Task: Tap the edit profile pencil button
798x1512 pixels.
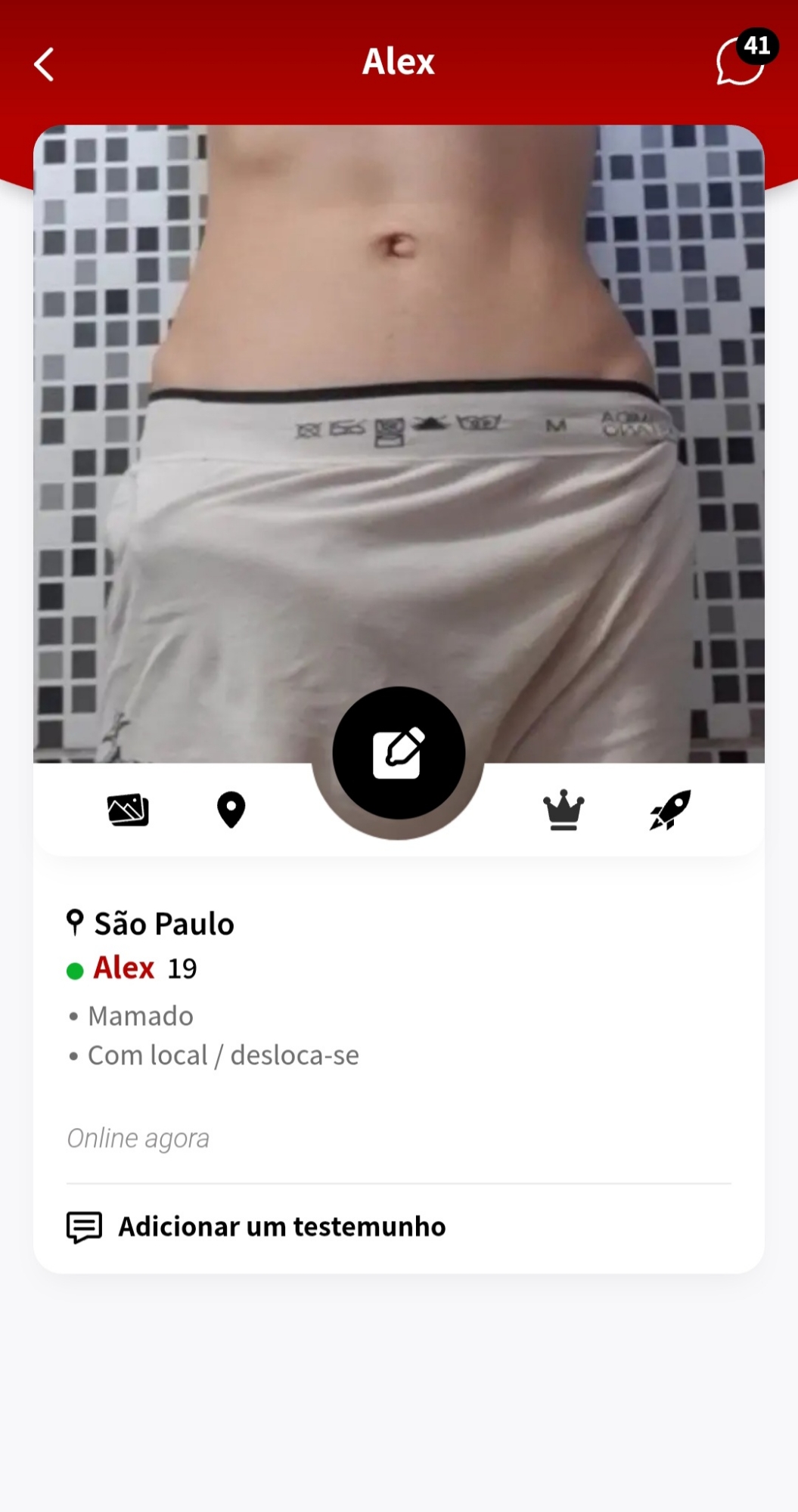Action: 399,753
